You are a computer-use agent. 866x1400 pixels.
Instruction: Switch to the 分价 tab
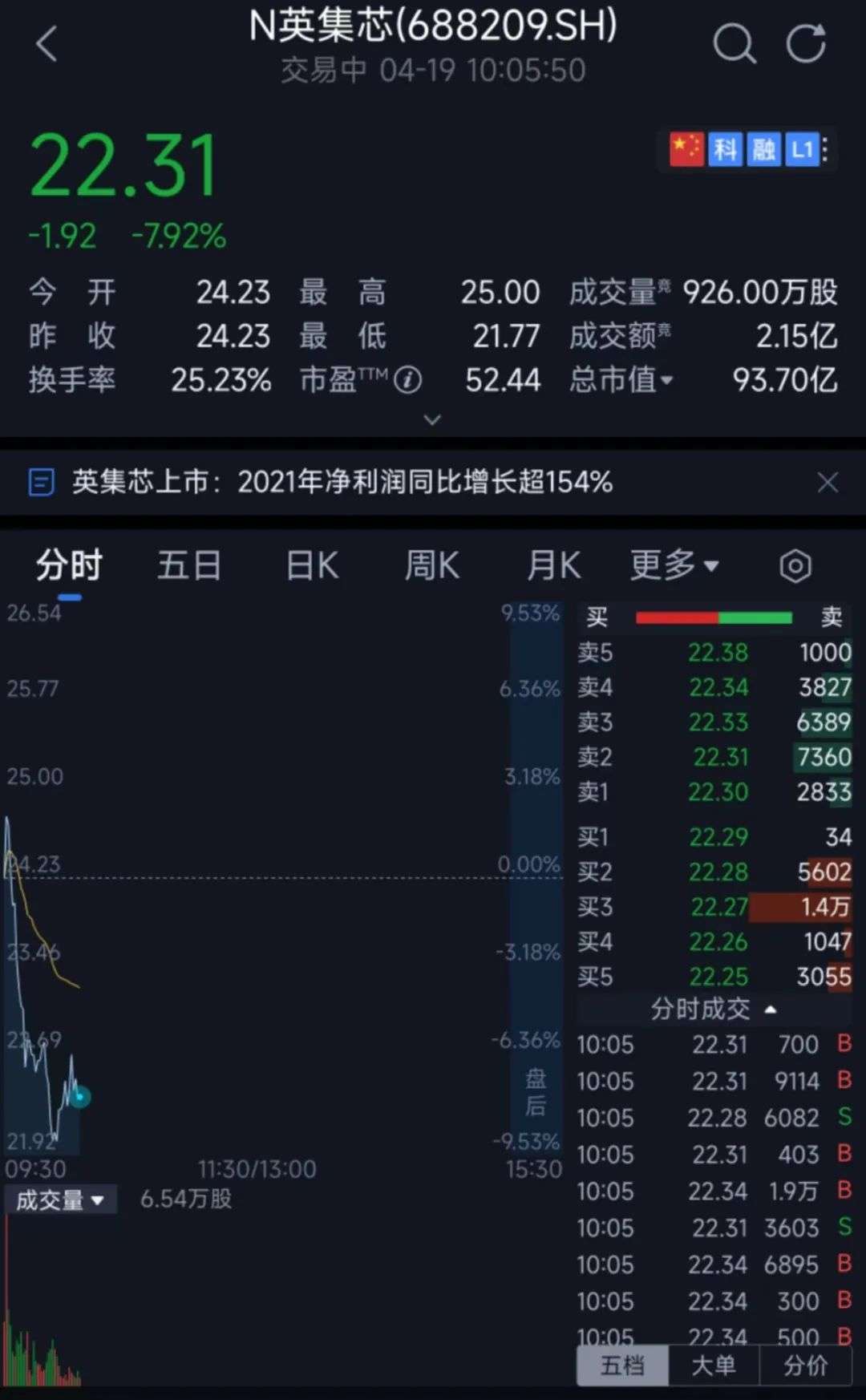pos(805,1365)
